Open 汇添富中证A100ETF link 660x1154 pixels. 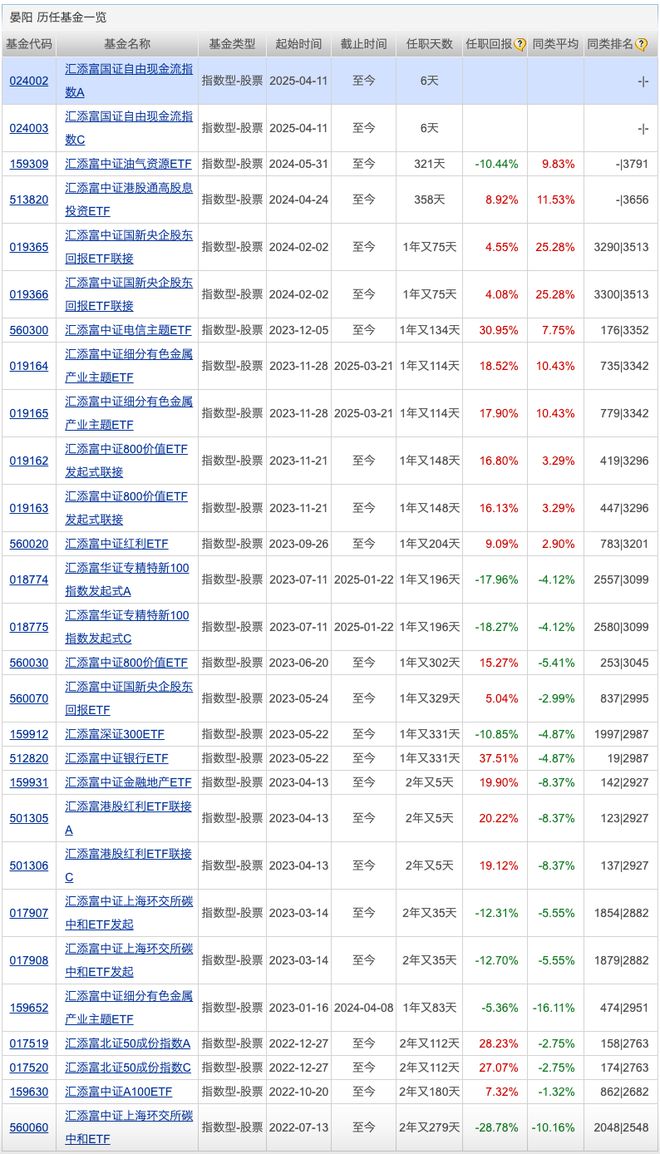pyautogui.click(x=119, y=1092)
